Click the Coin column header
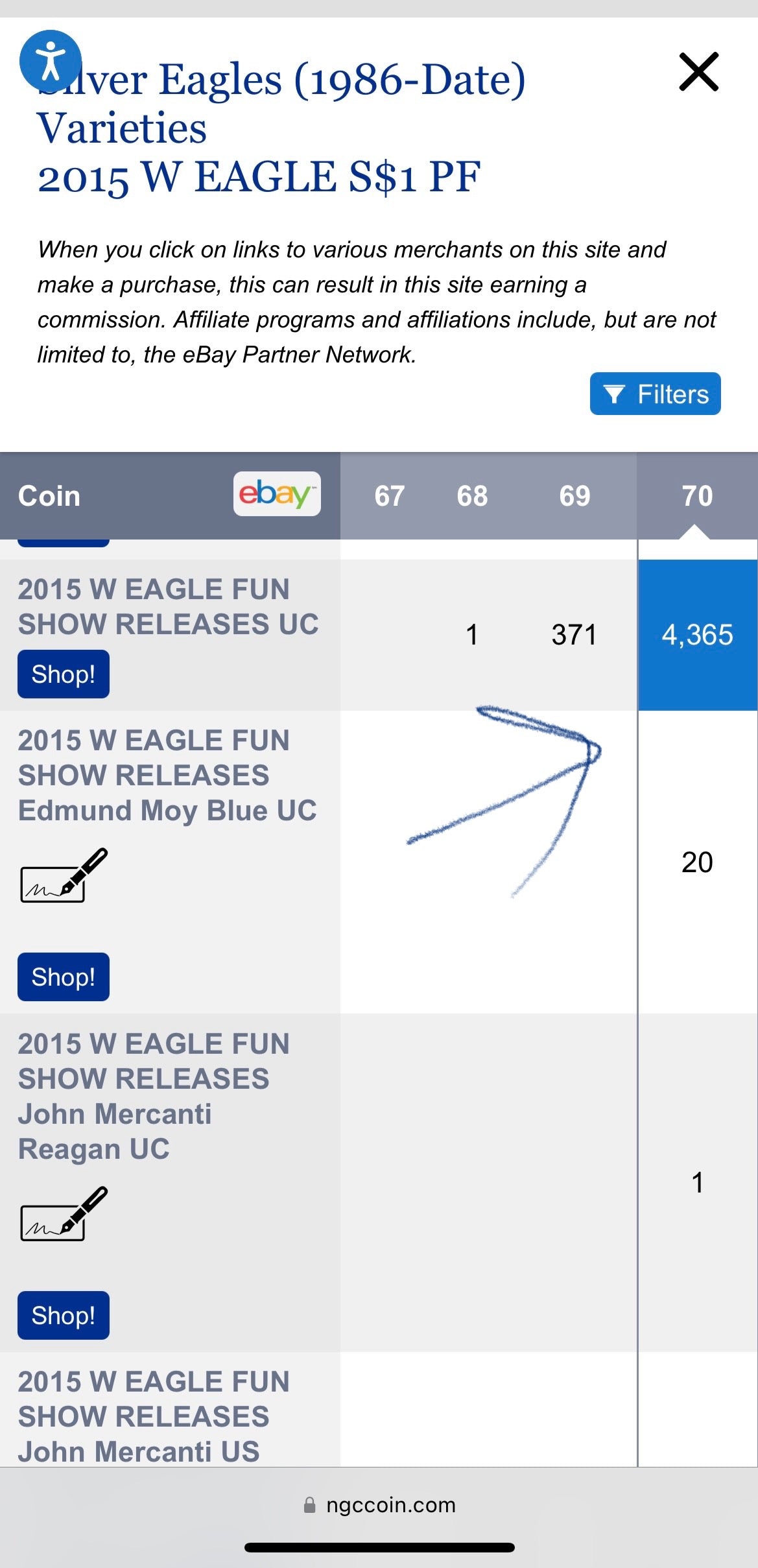This screenshot has height=1568, width=758. (x=49, y=495)
